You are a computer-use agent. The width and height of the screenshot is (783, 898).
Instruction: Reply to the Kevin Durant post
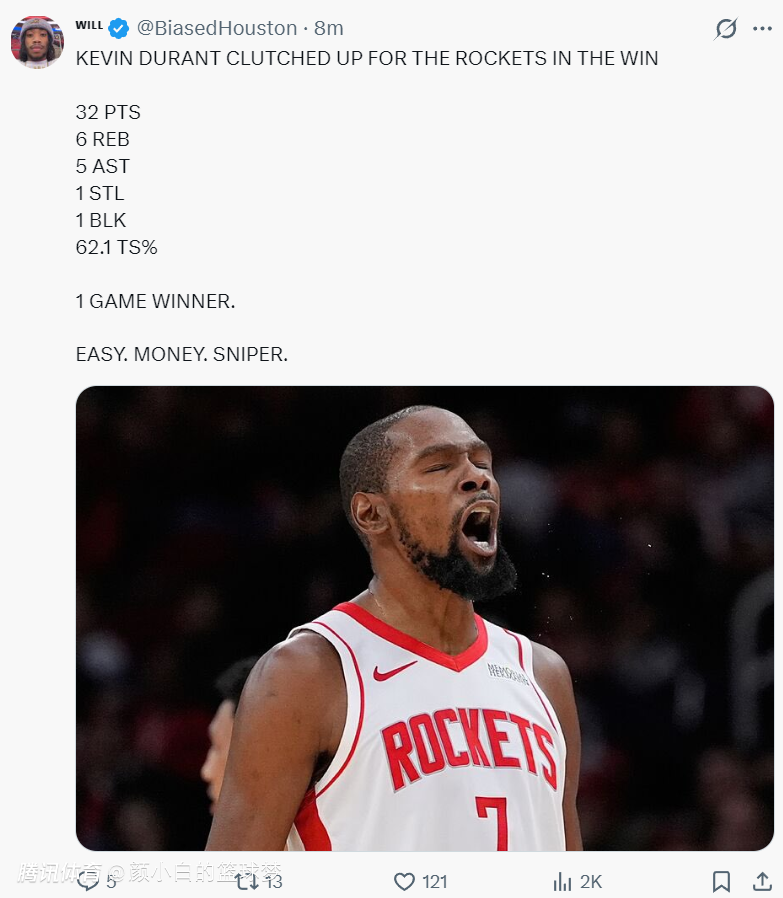[x=88, y=881]
